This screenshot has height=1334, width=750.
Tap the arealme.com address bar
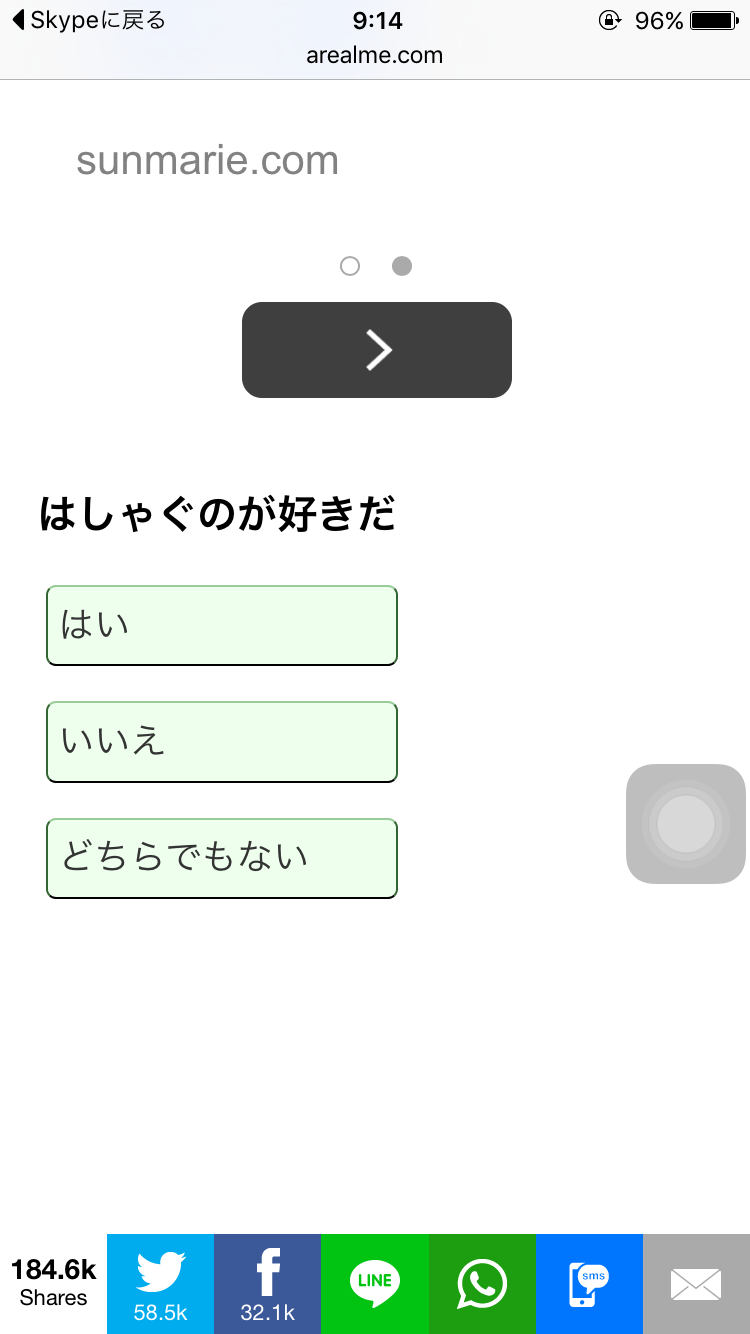(x=375, y=56)
